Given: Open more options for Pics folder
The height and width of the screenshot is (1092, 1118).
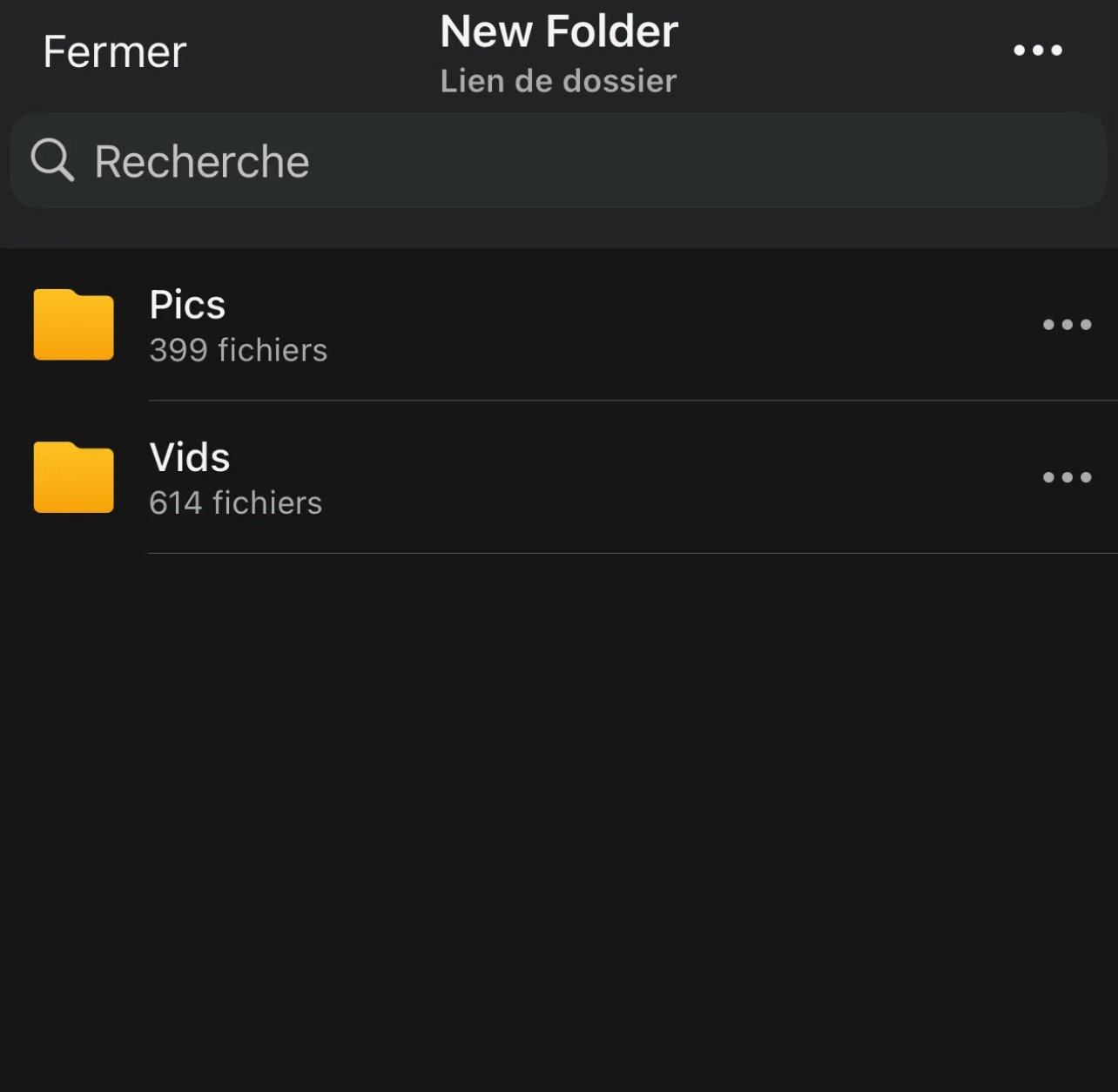Looking at the screenshot, I should click(1067, 325).
